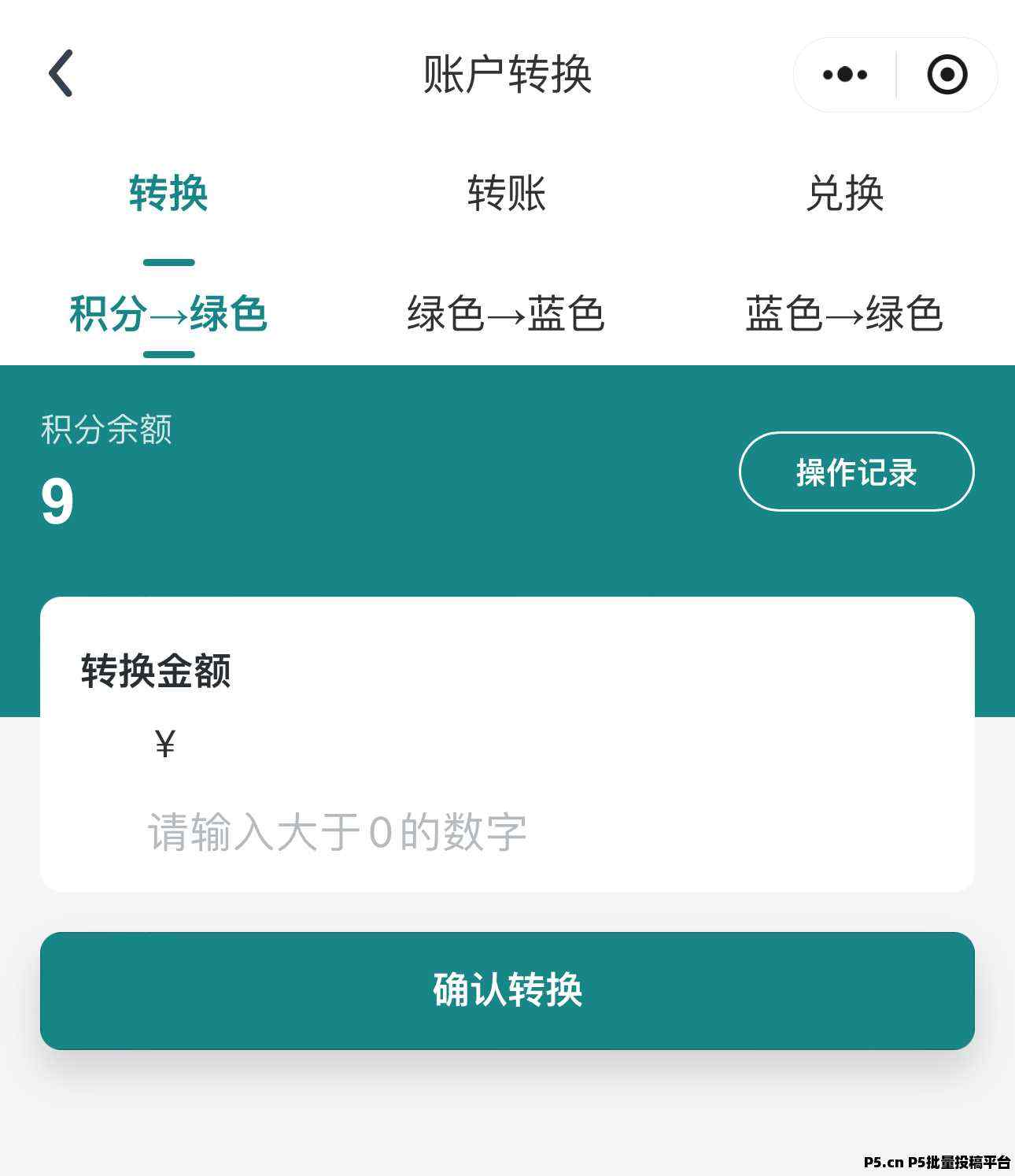Viewport: 1015px width, 1176px height.
Task: Tap the 确认转换 button
Action: point(507,990)
